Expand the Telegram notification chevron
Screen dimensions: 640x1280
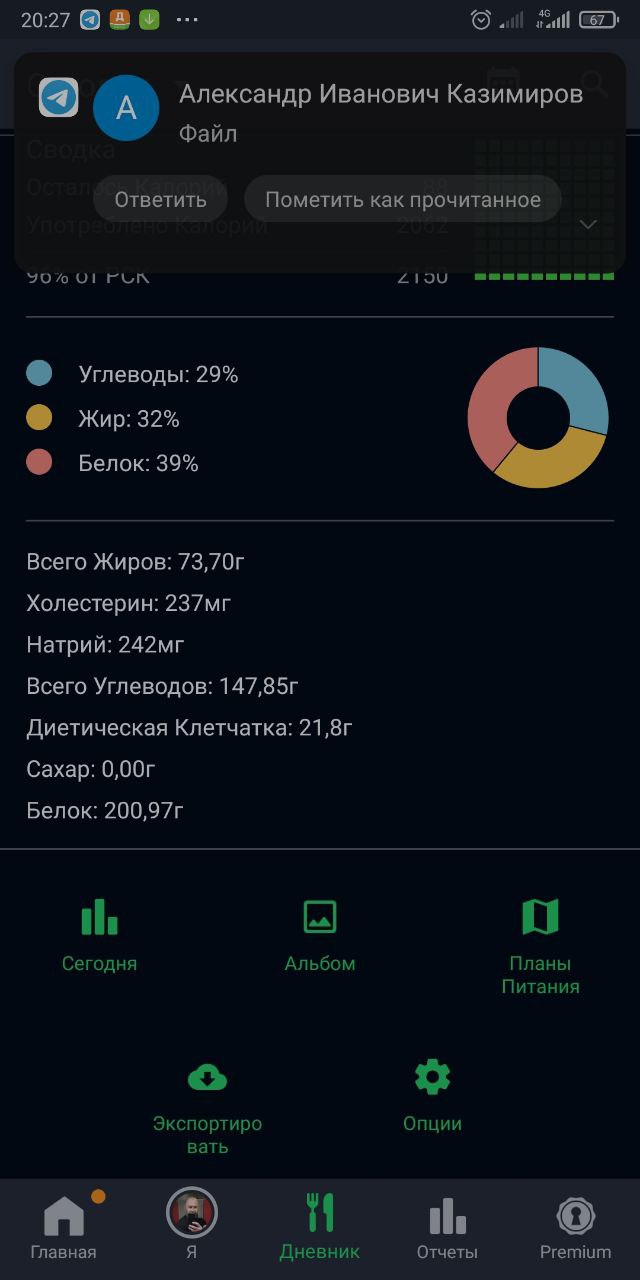click(x=588, y=224)
